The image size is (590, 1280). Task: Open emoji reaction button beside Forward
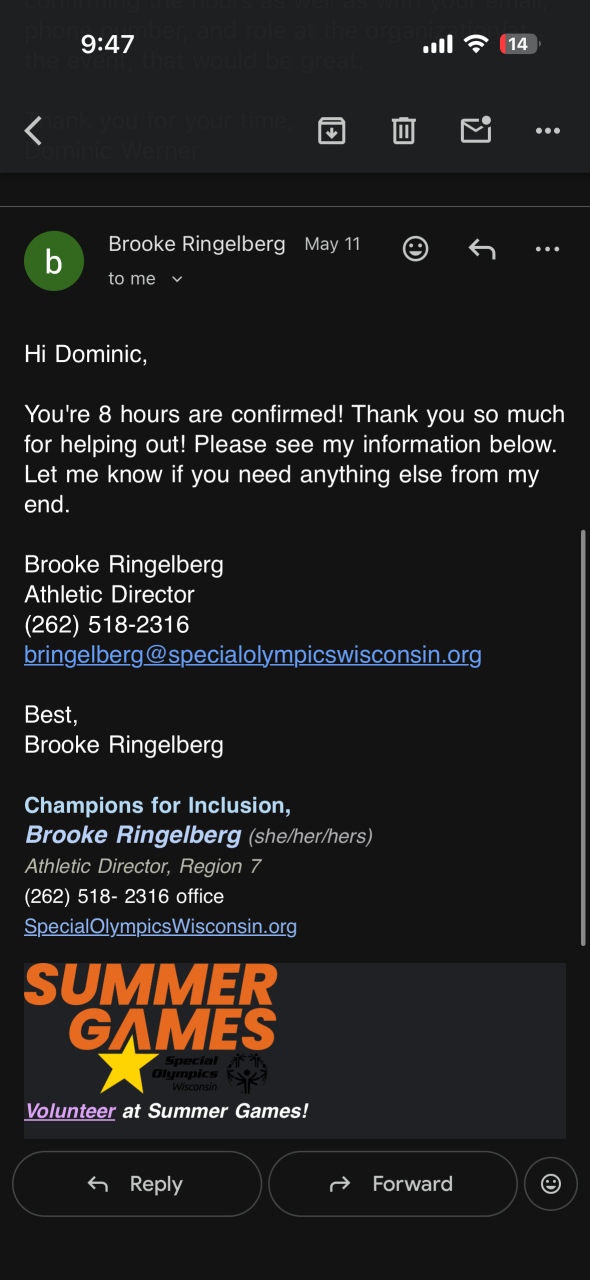point(551,1184)
